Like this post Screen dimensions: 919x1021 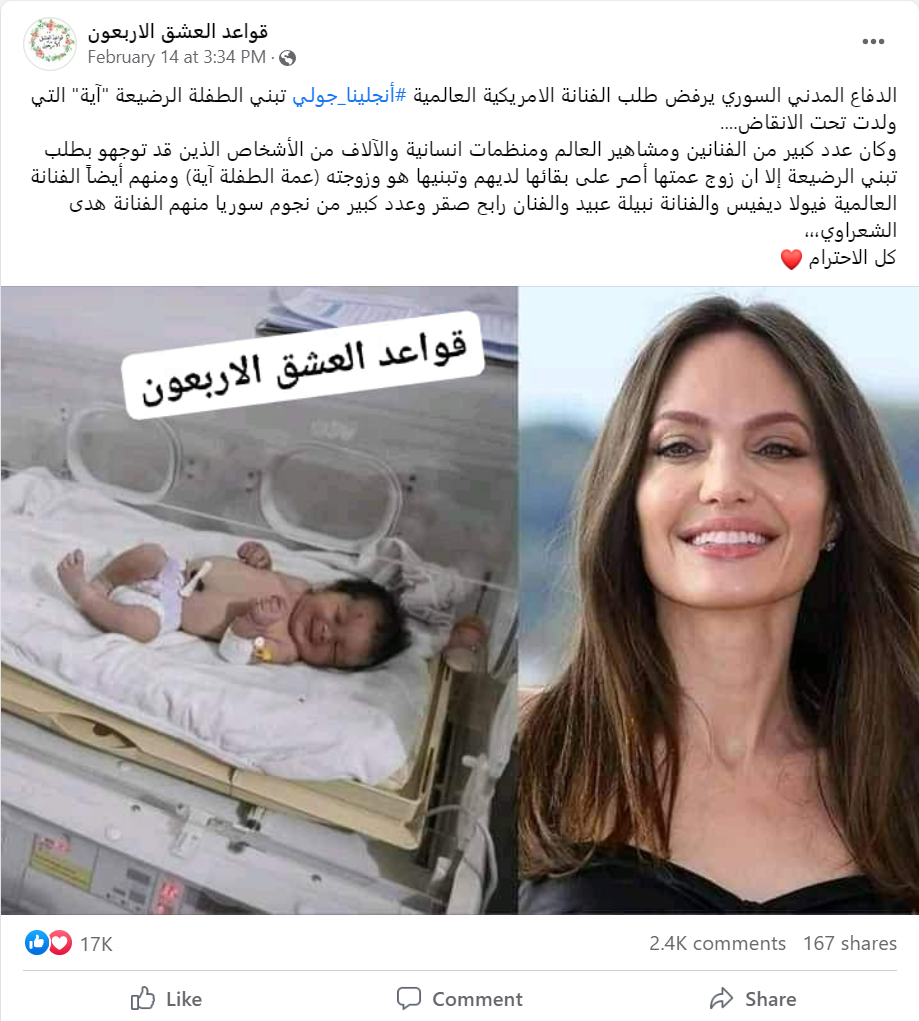(166, 998)
